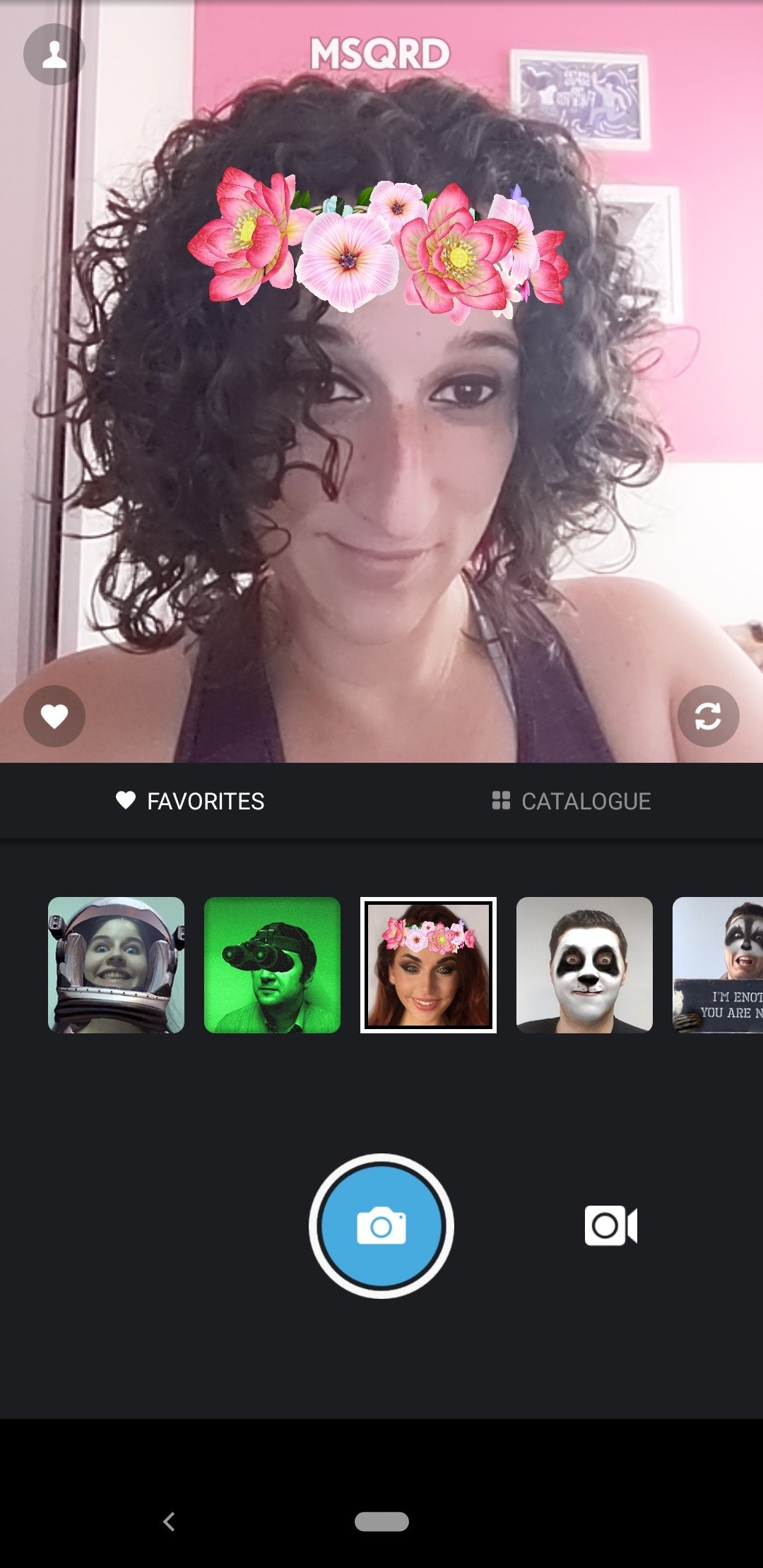Take a photo with the camera button
This screenshot has height=1568, width=763.
coord(381,1226)
